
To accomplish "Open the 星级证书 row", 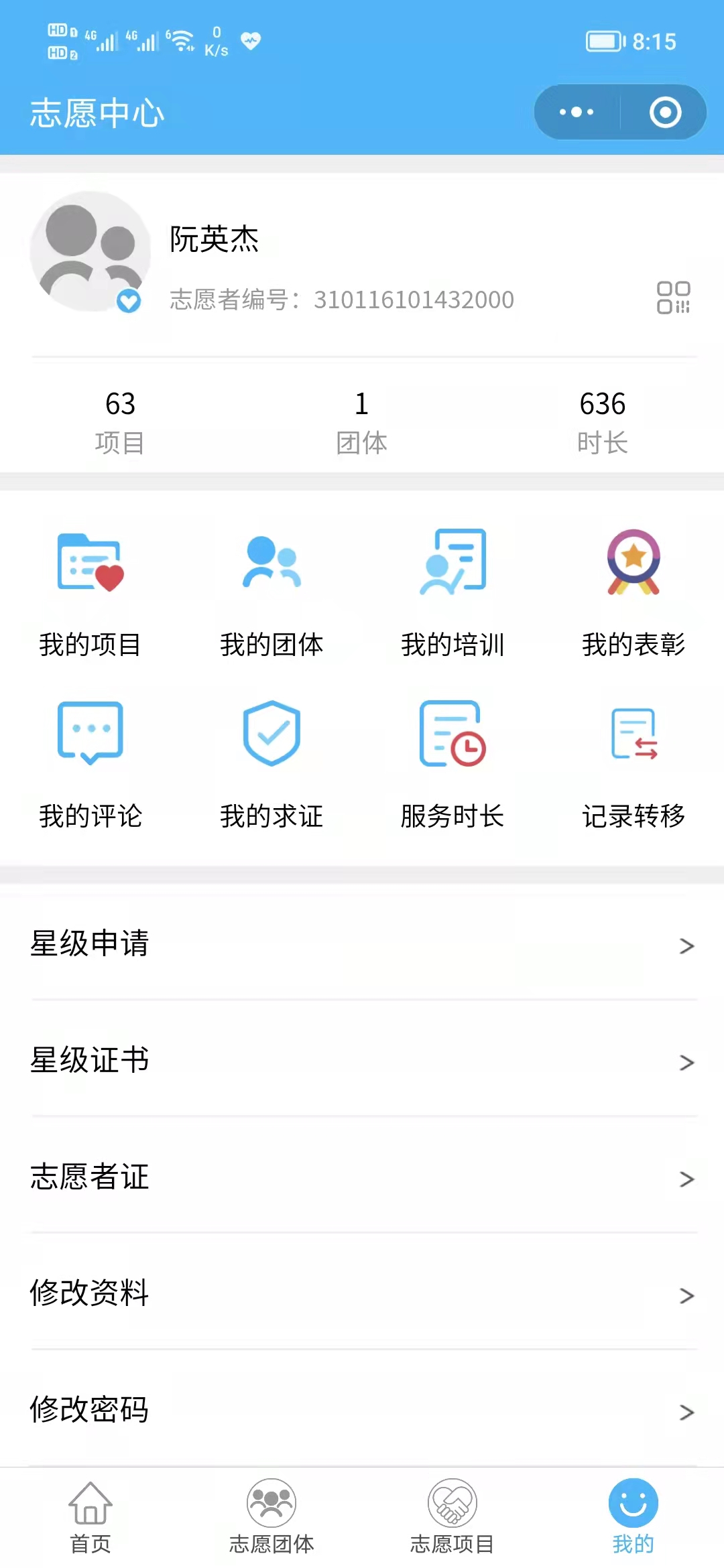I will (x=362, y=1060).
